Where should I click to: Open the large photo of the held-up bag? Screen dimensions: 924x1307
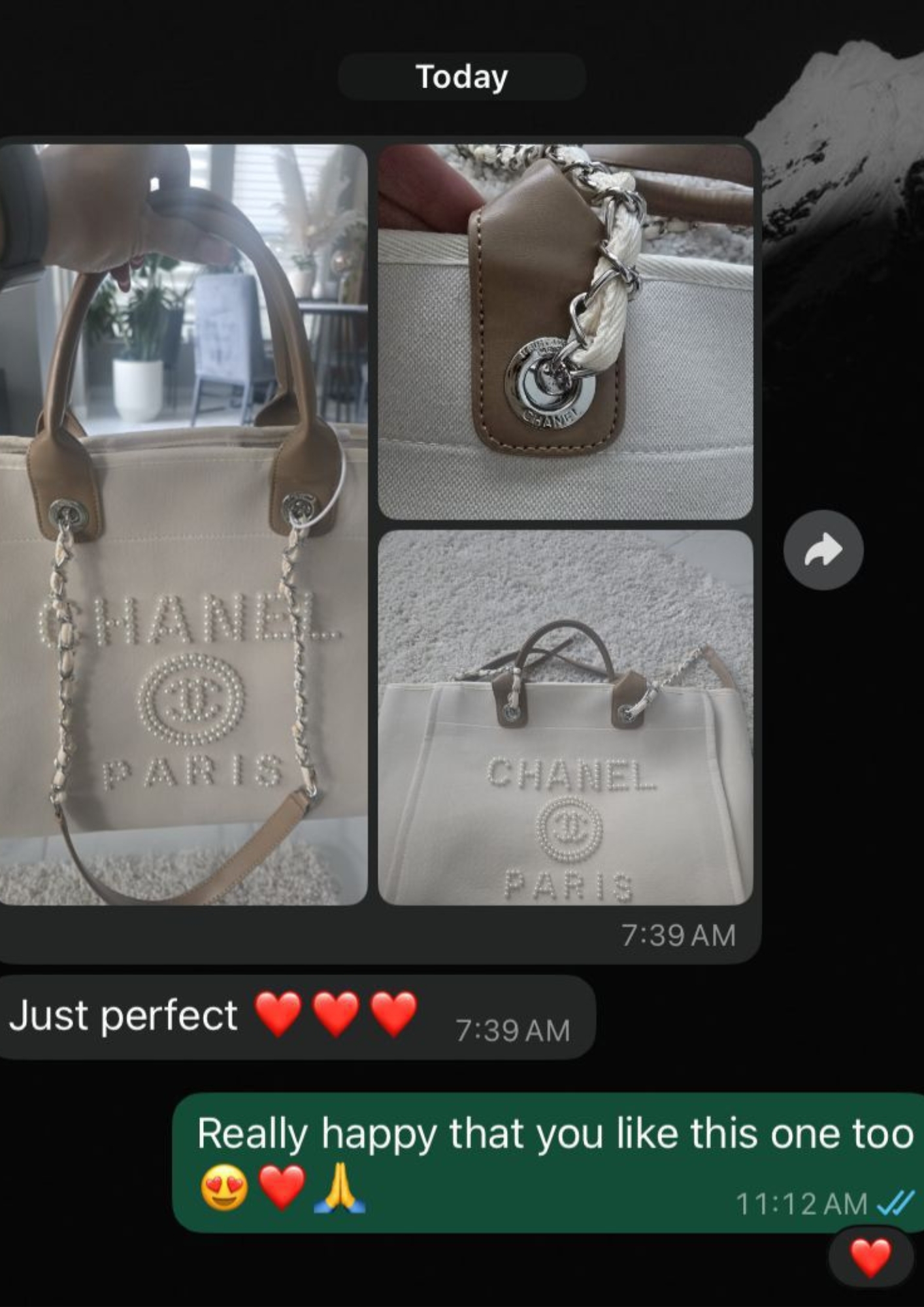[183, 523]
